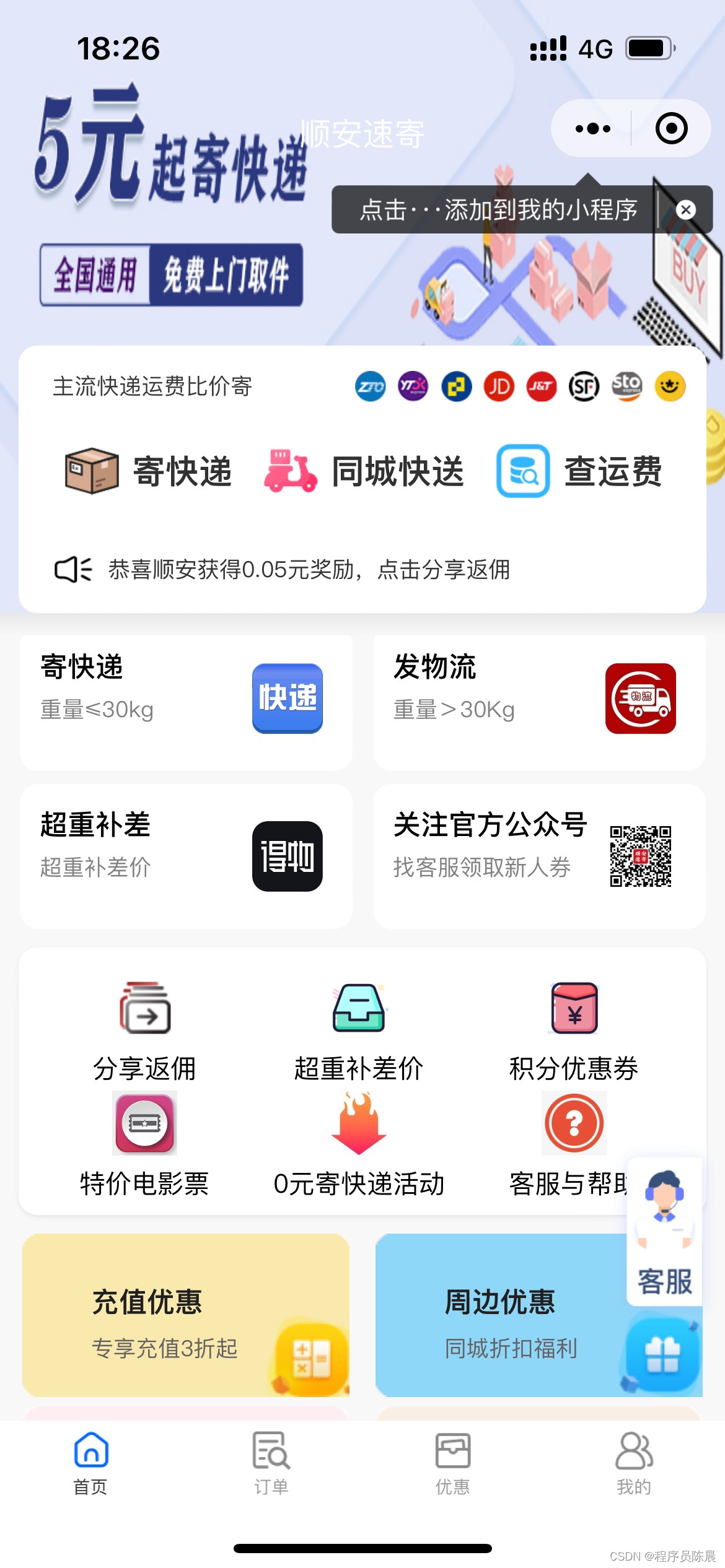Open the 关注官方公众号 card
This screenshot has width=725, height=1568.
538,856
